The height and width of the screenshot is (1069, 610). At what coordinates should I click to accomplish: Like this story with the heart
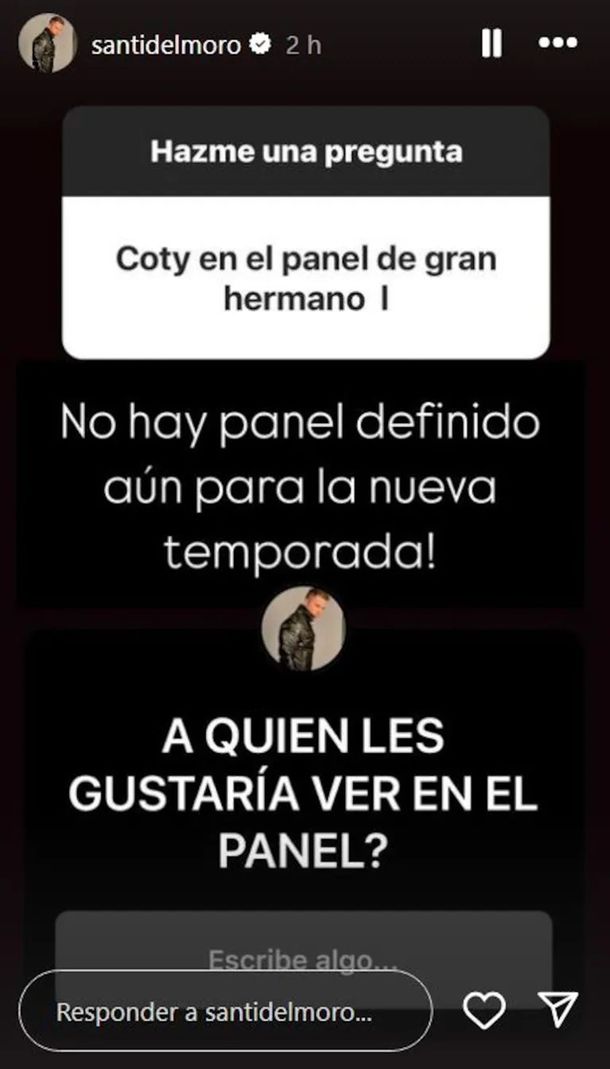click(x=485, y=1012)
